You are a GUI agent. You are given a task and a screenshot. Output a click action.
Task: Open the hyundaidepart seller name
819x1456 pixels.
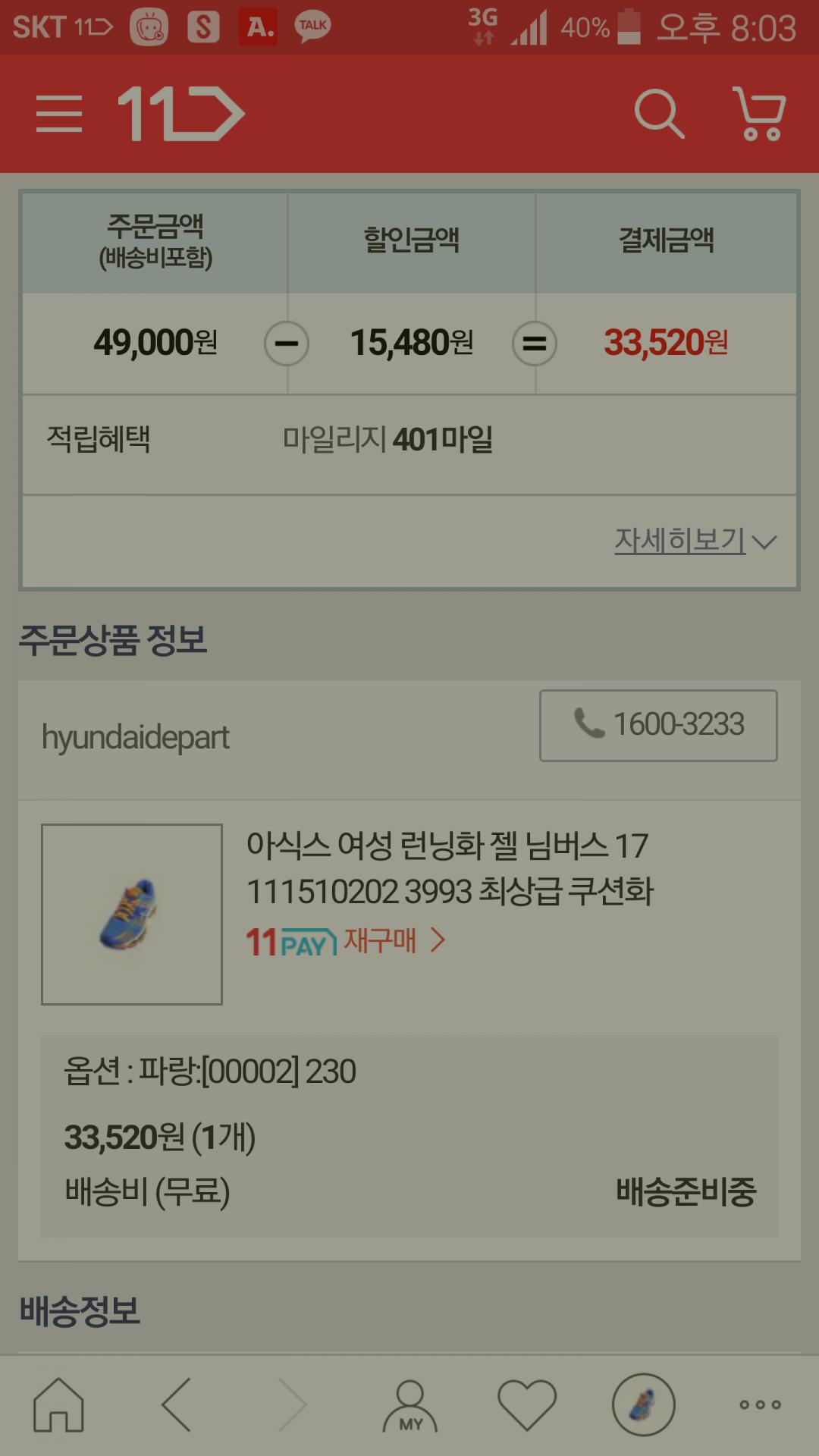pos(136,738)
